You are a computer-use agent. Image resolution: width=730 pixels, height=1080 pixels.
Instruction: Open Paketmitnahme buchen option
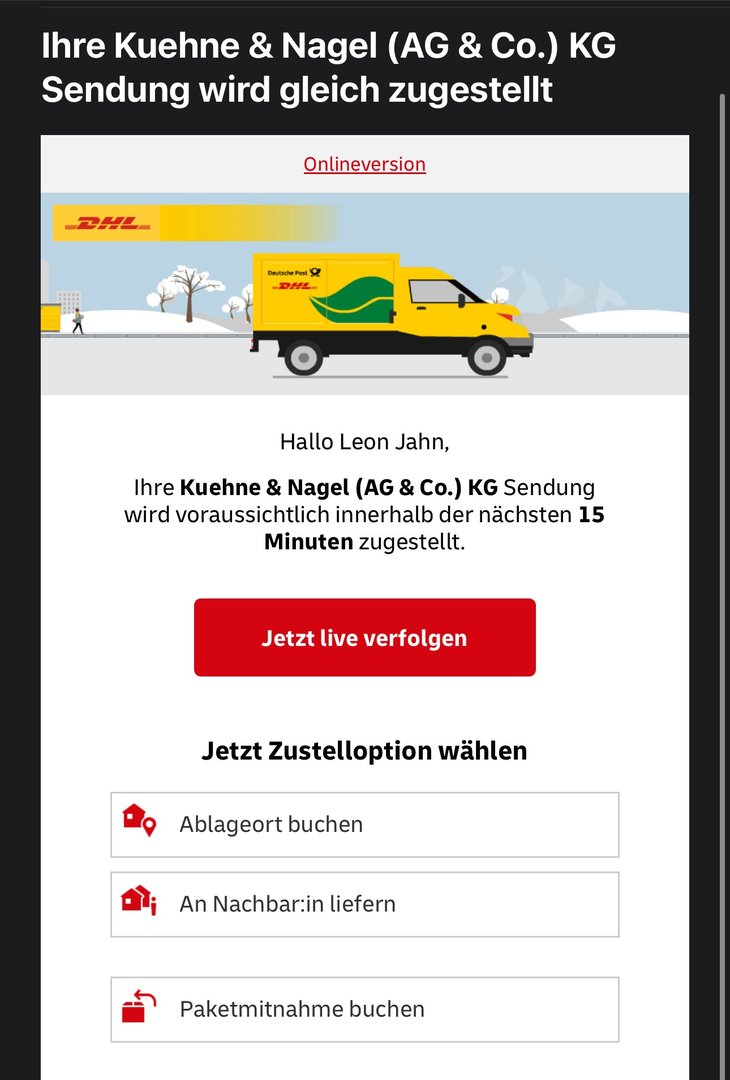[x=364, y=1009]
